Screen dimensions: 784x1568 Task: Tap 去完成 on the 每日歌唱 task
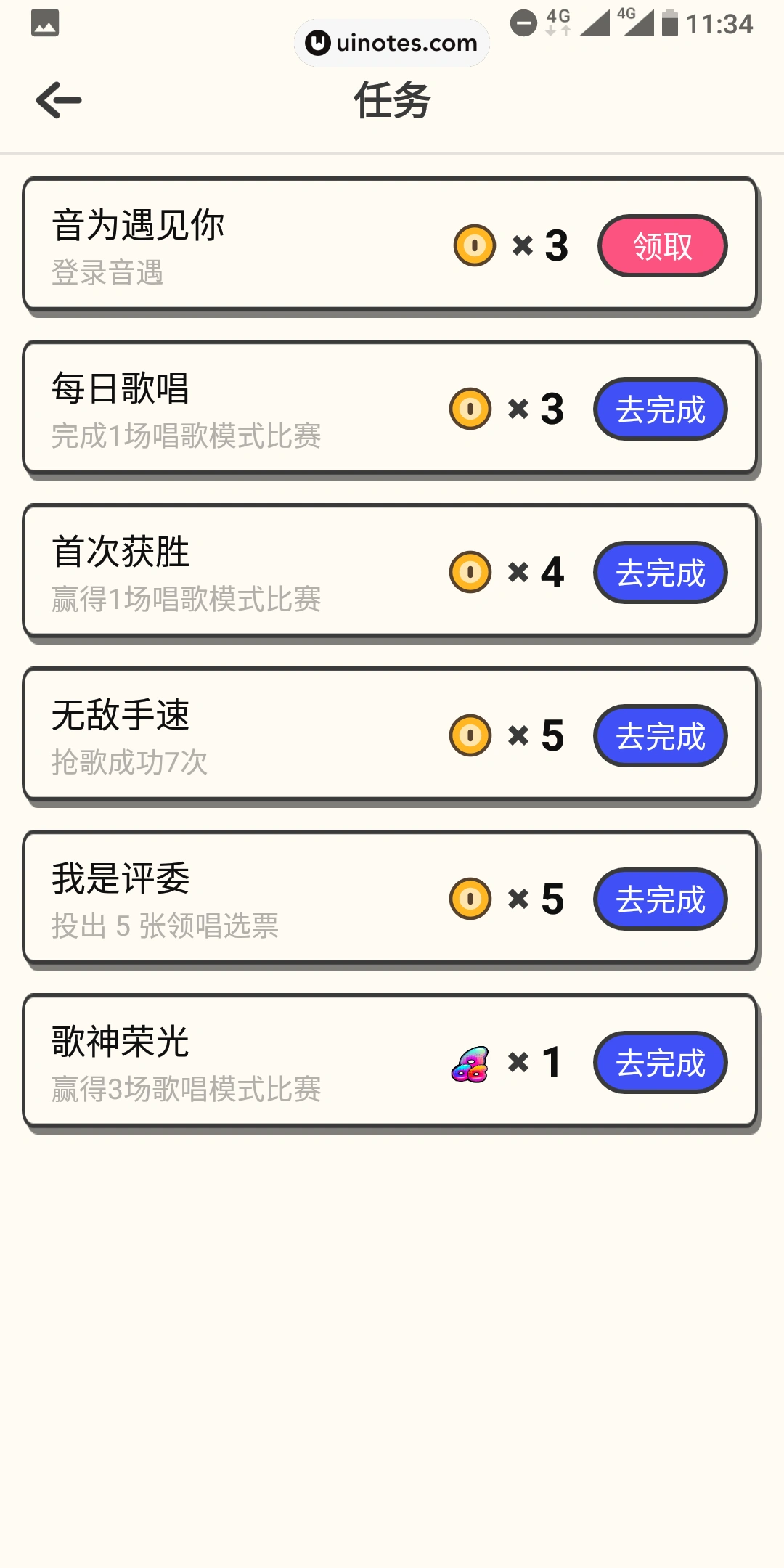(659, 409)
